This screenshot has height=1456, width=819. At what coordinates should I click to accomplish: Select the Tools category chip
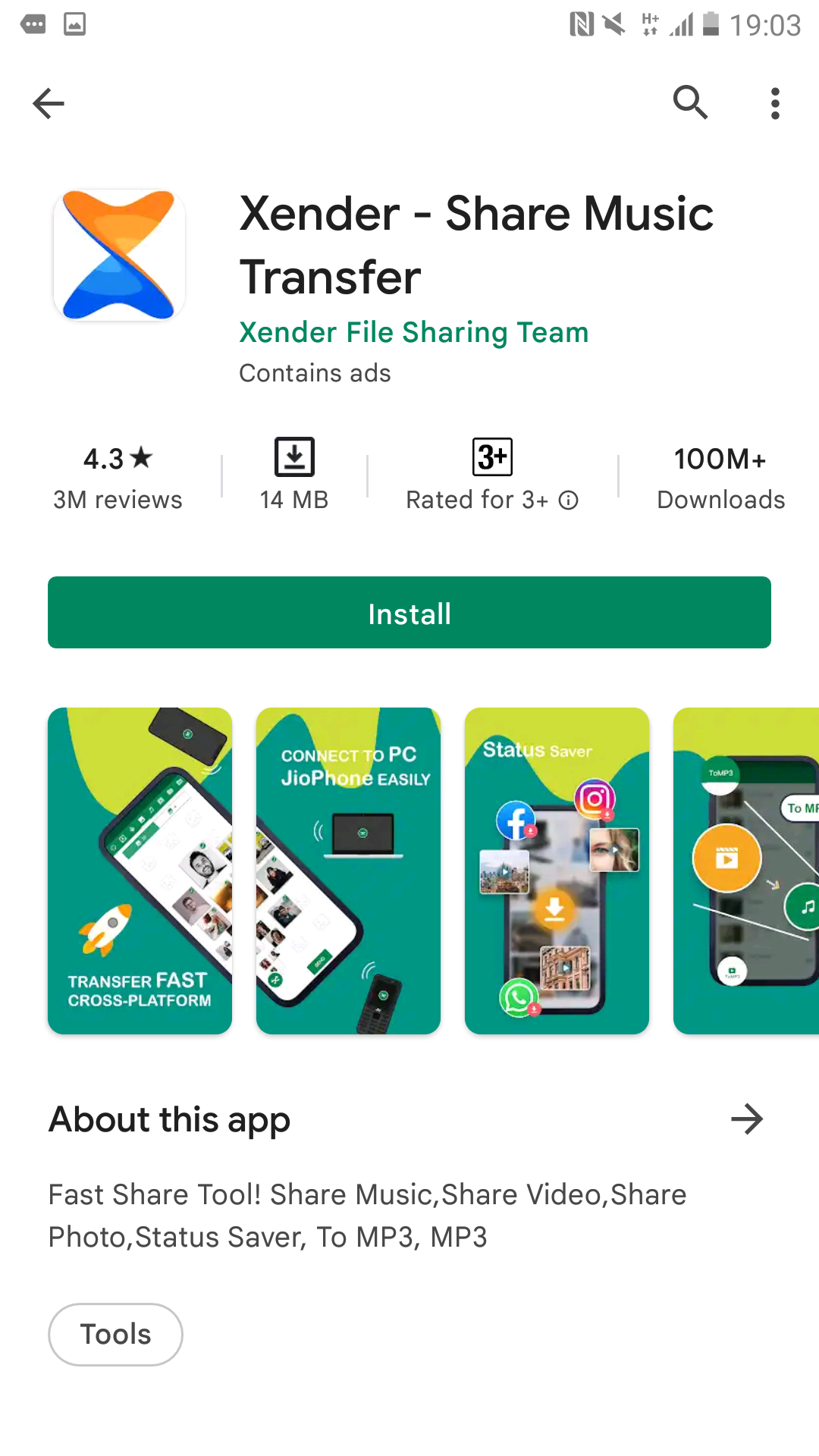[115, 1335]
